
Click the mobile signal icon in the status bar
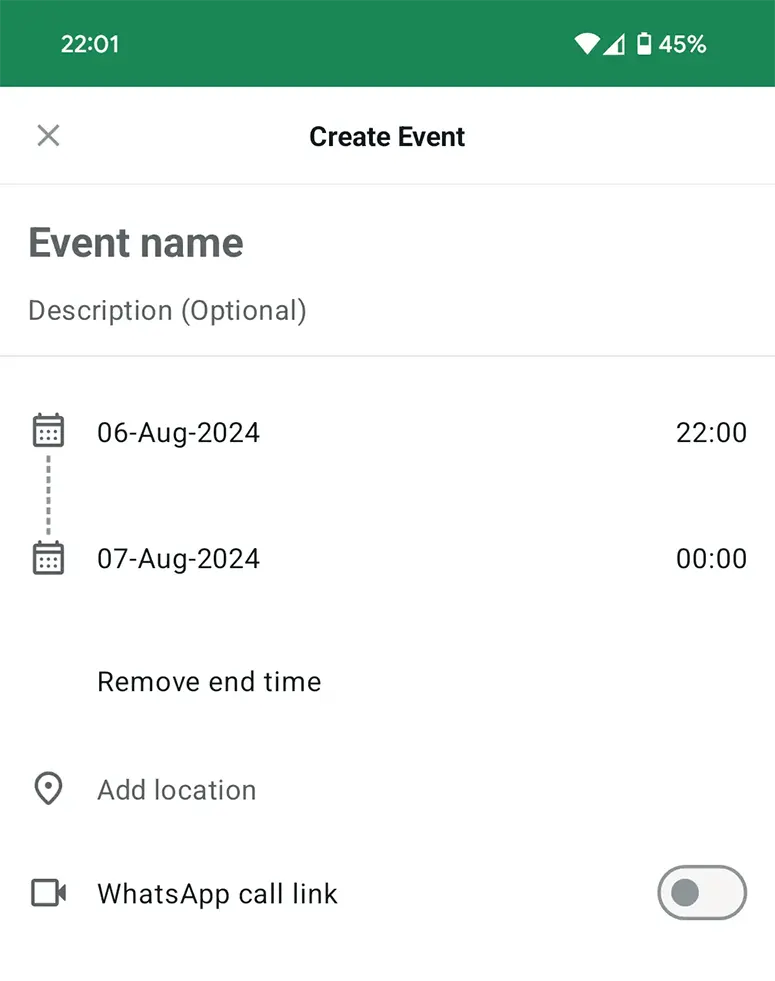(615, 44)
